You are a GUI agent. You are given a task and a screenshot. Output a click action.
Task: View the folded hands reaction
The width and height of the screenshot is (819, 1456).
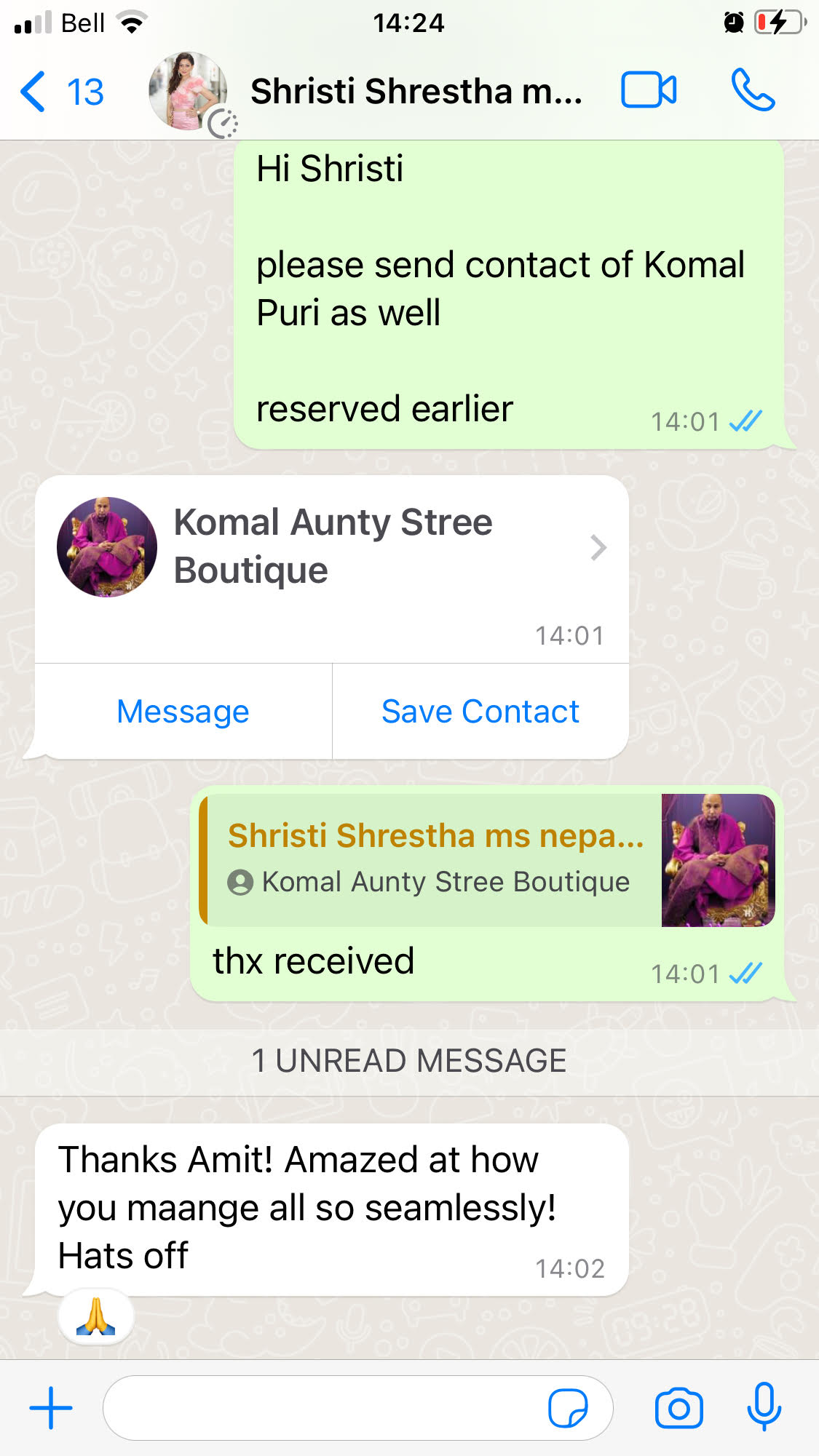pyautogui.click(x=96, y=1316)
